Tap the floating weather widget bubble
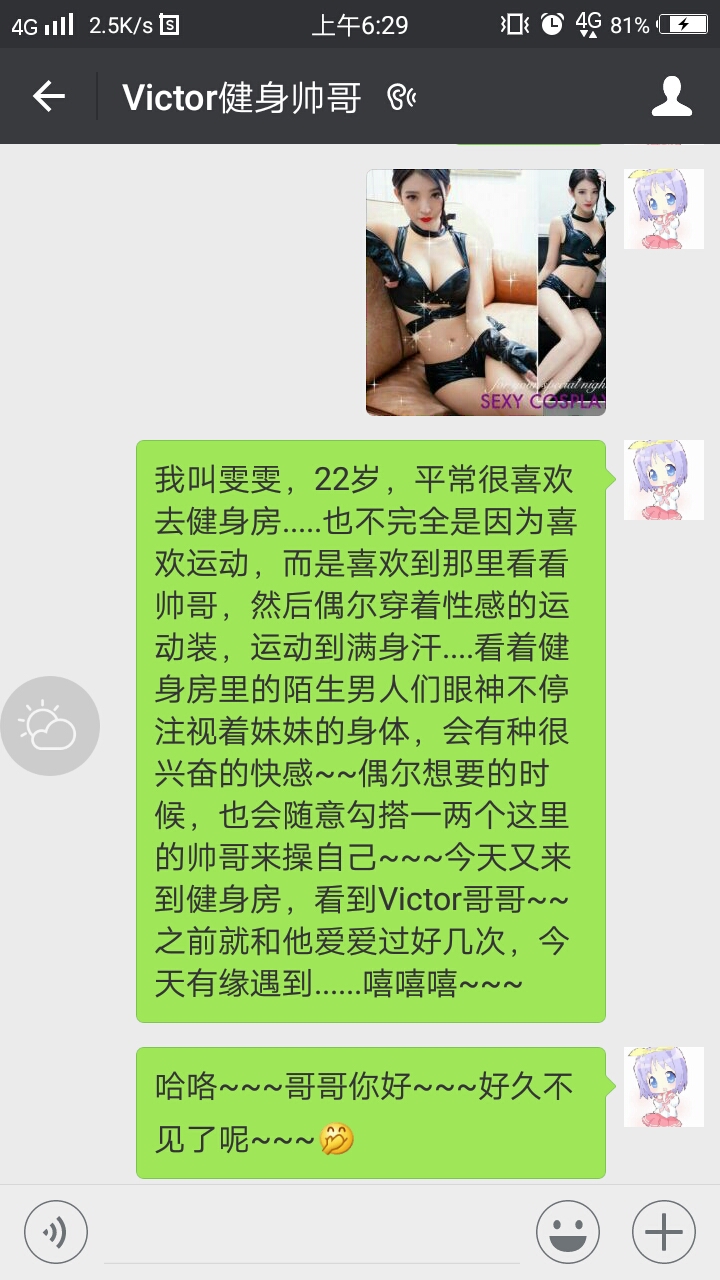This screenshot has height=1280, width=720. (50, 726)
